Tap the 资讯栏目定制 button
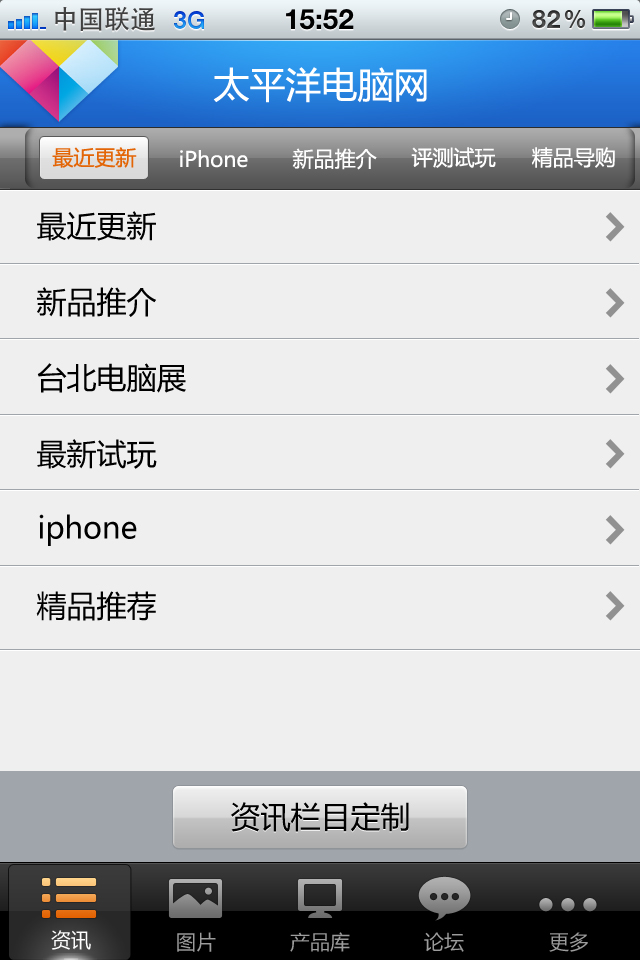 coord(320,817)
